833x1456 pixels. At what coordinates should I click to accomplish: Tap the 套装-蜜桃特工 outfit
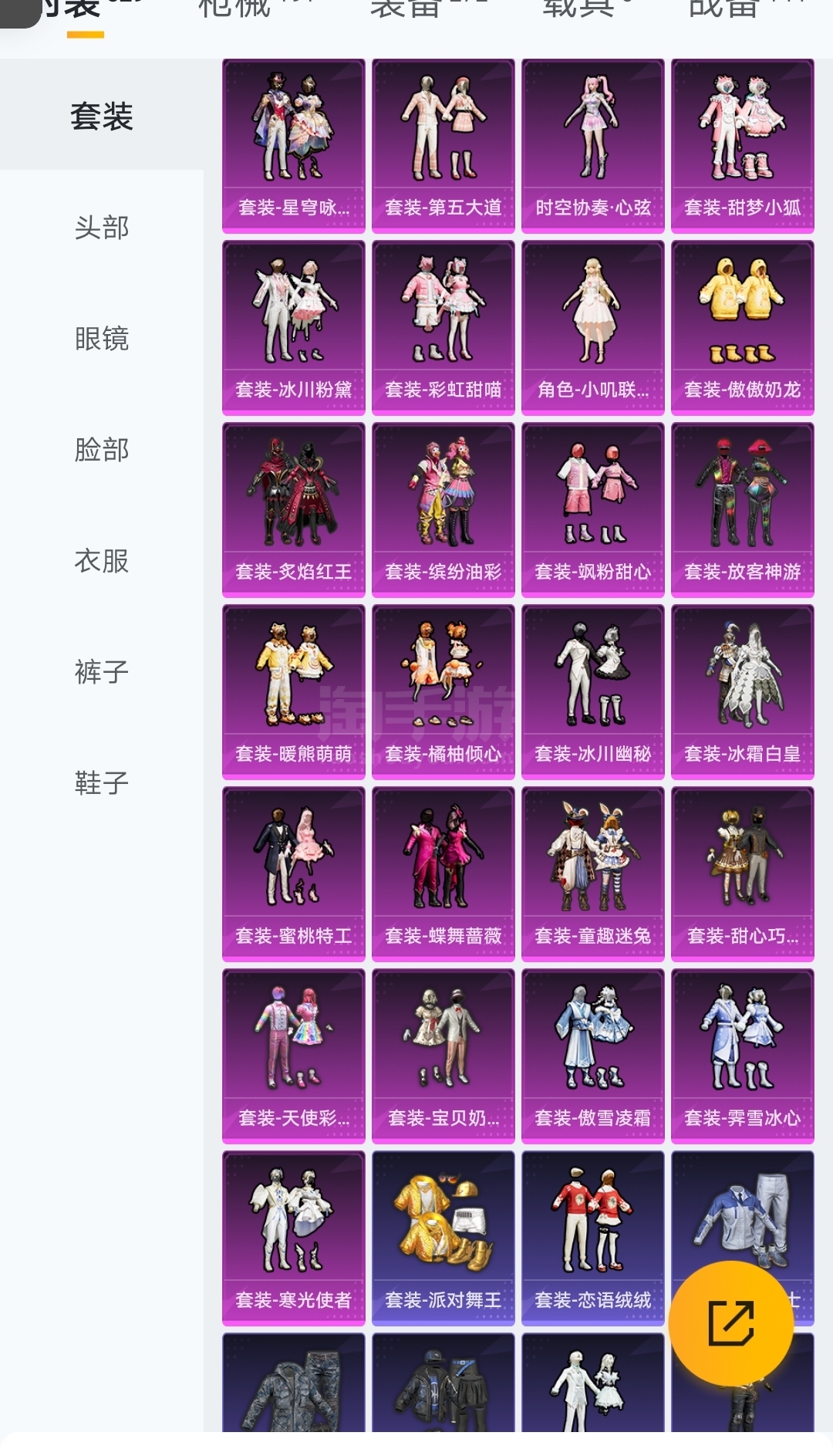click(x=293, y=874)
